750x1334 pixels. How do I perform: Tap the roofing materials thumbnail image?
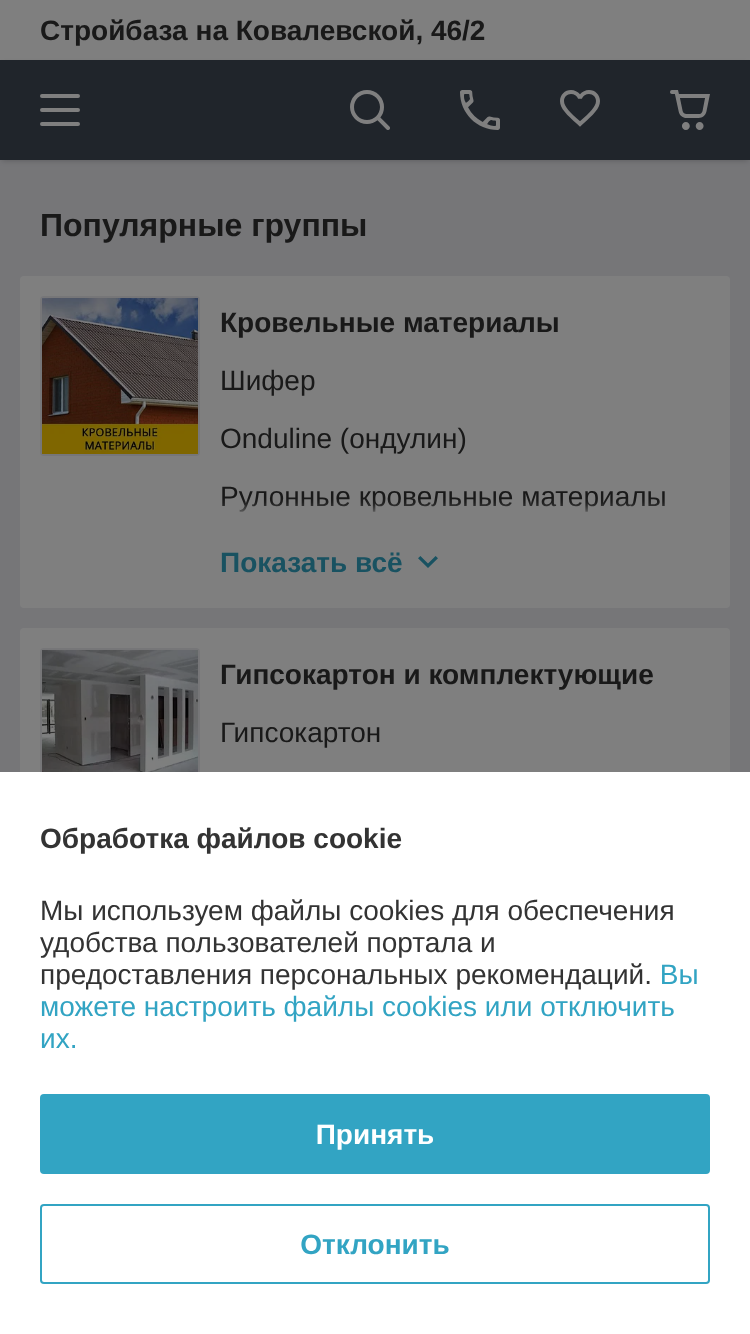120,376
